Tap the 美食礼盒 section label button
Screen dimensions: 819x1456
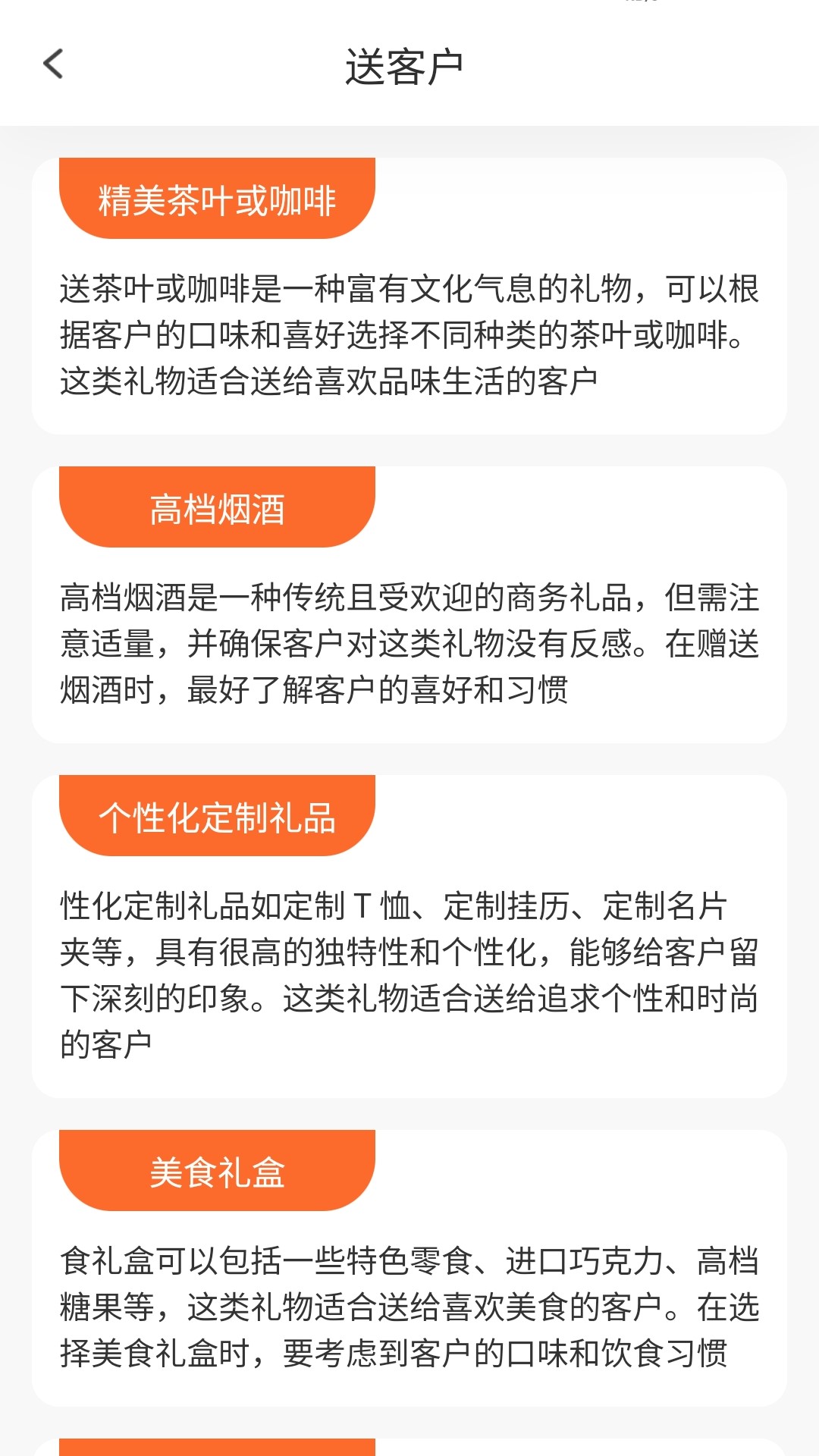click(x=218, y=1172)
